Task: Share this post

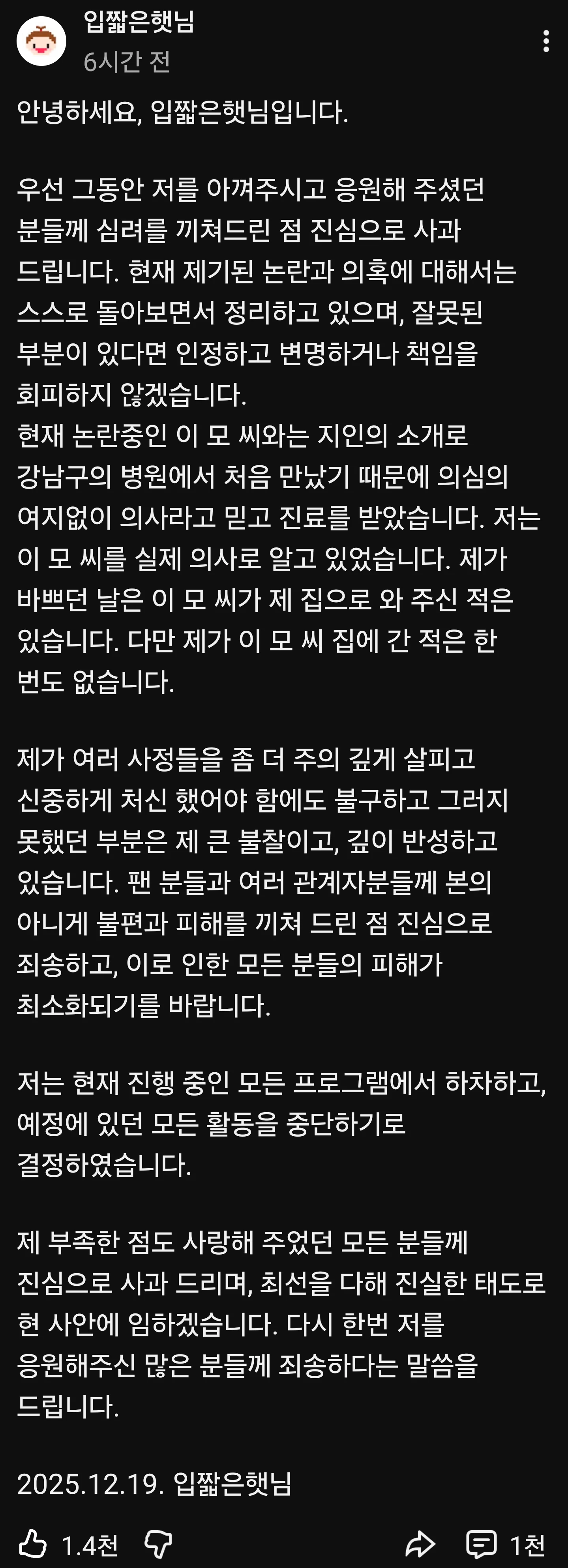Action: (x=420, y=1544)
